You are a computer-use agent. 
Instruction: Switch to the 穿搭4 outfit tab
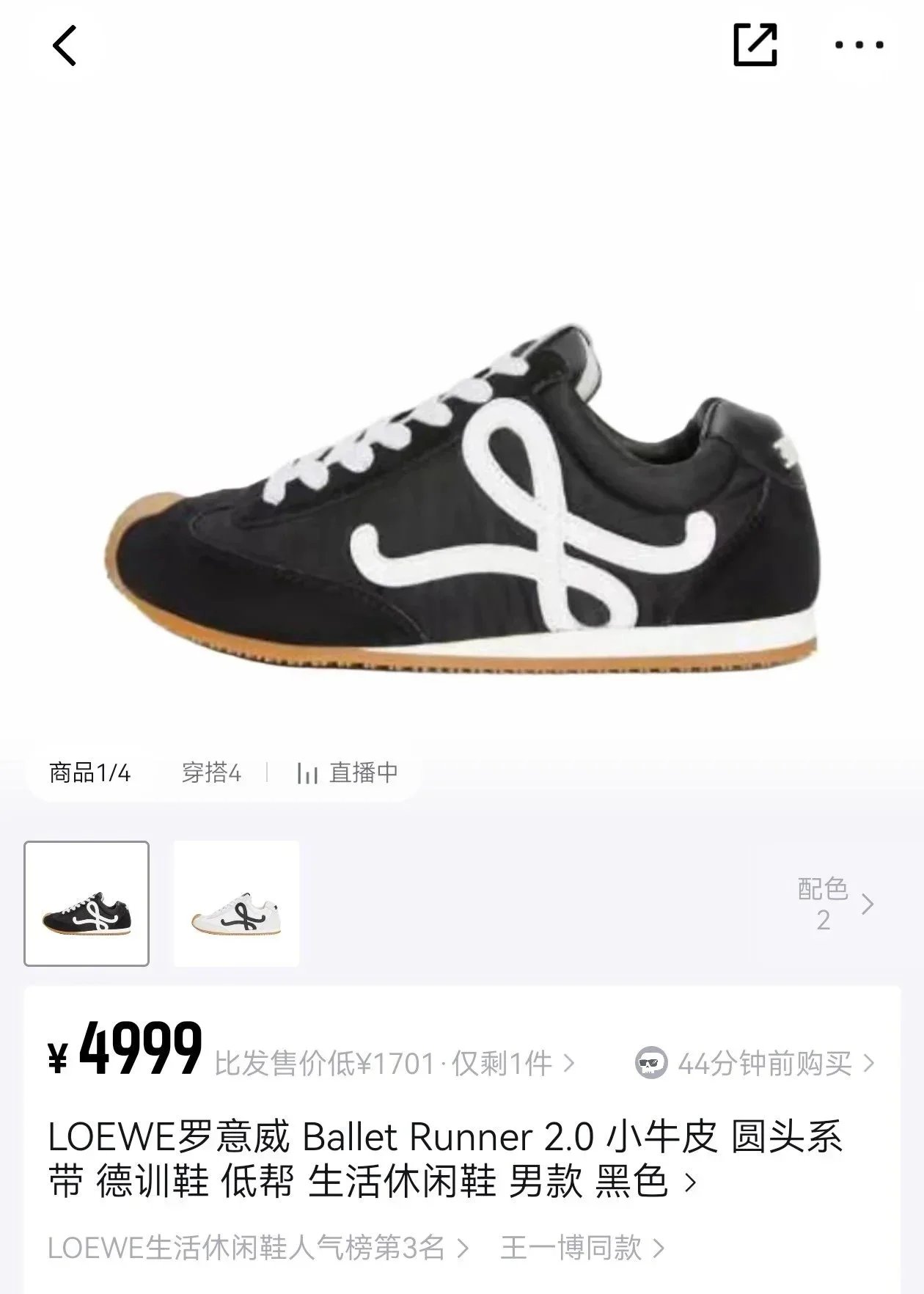tap(211, 772)
